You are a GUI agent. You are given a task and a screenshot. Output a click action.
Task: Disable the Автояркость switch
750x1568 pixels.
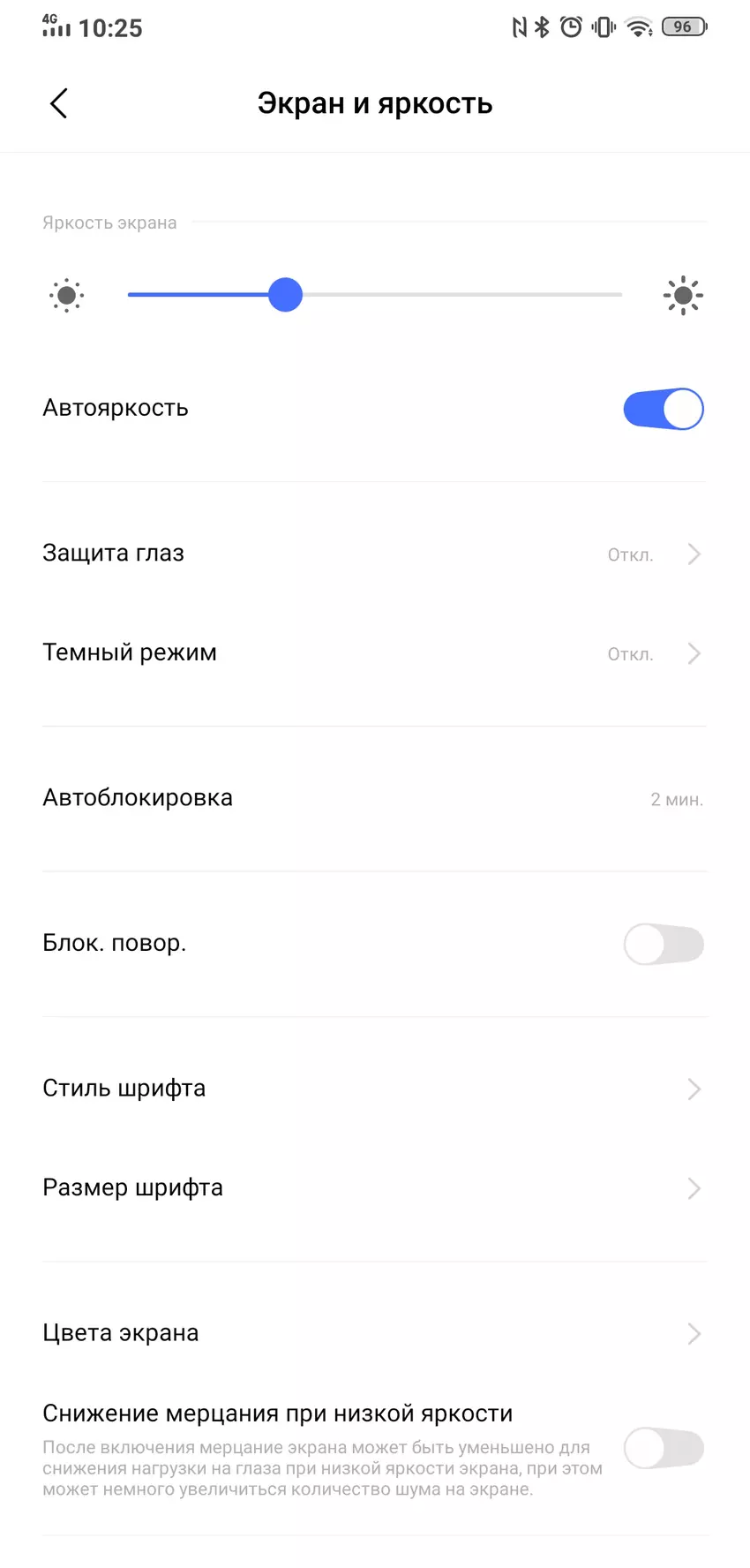(x=663, y=409)
